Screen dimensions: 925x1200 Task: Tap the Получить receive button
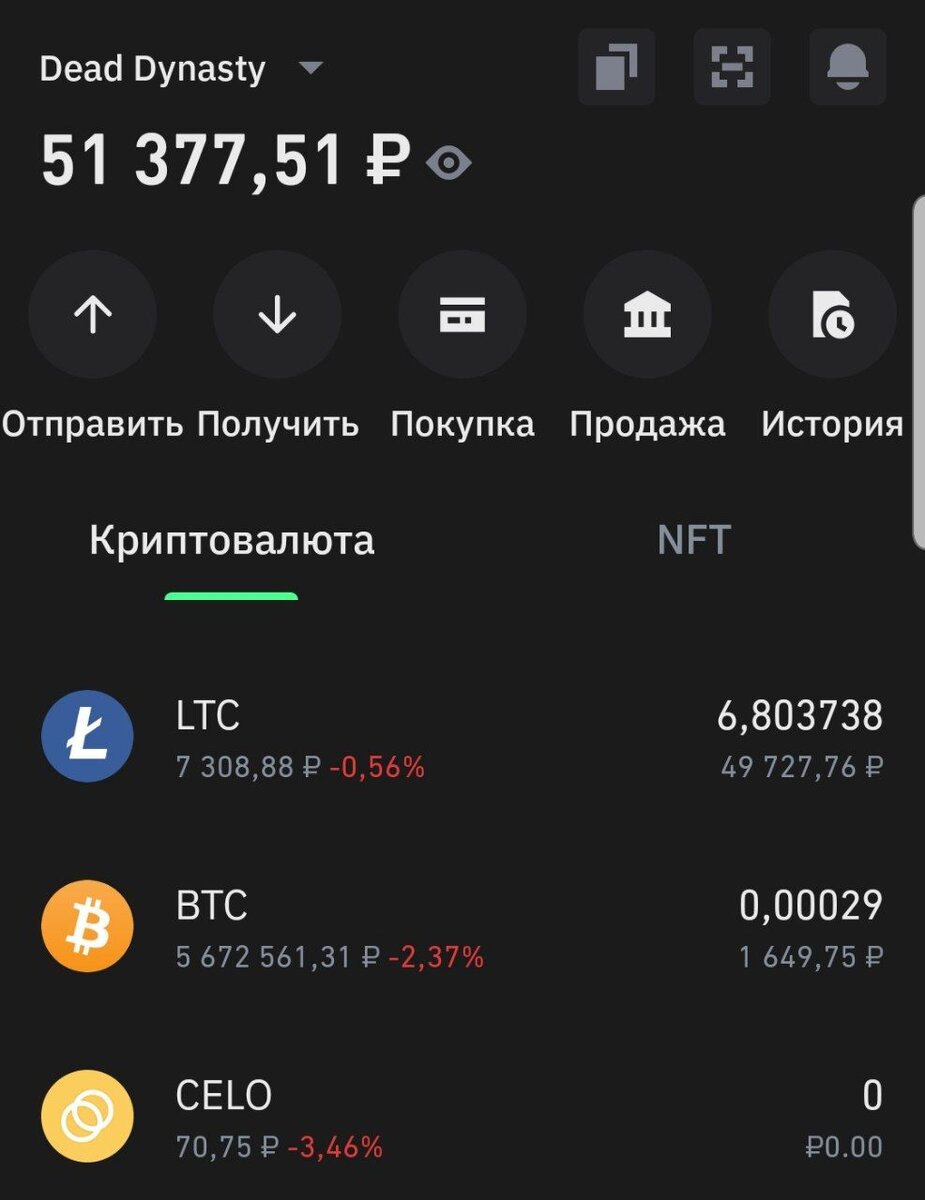(x=277, y=315)
